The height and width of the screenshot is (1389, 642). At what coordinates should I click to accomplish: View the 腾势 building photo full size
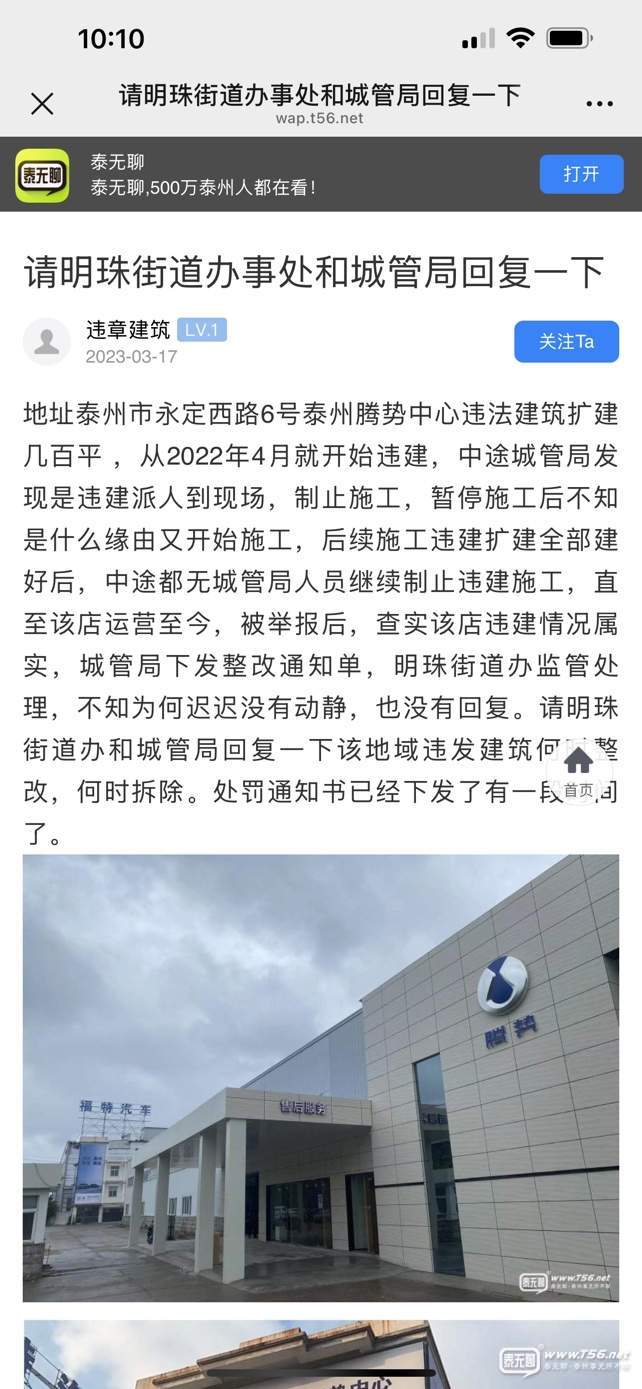tap(321, 1078)
